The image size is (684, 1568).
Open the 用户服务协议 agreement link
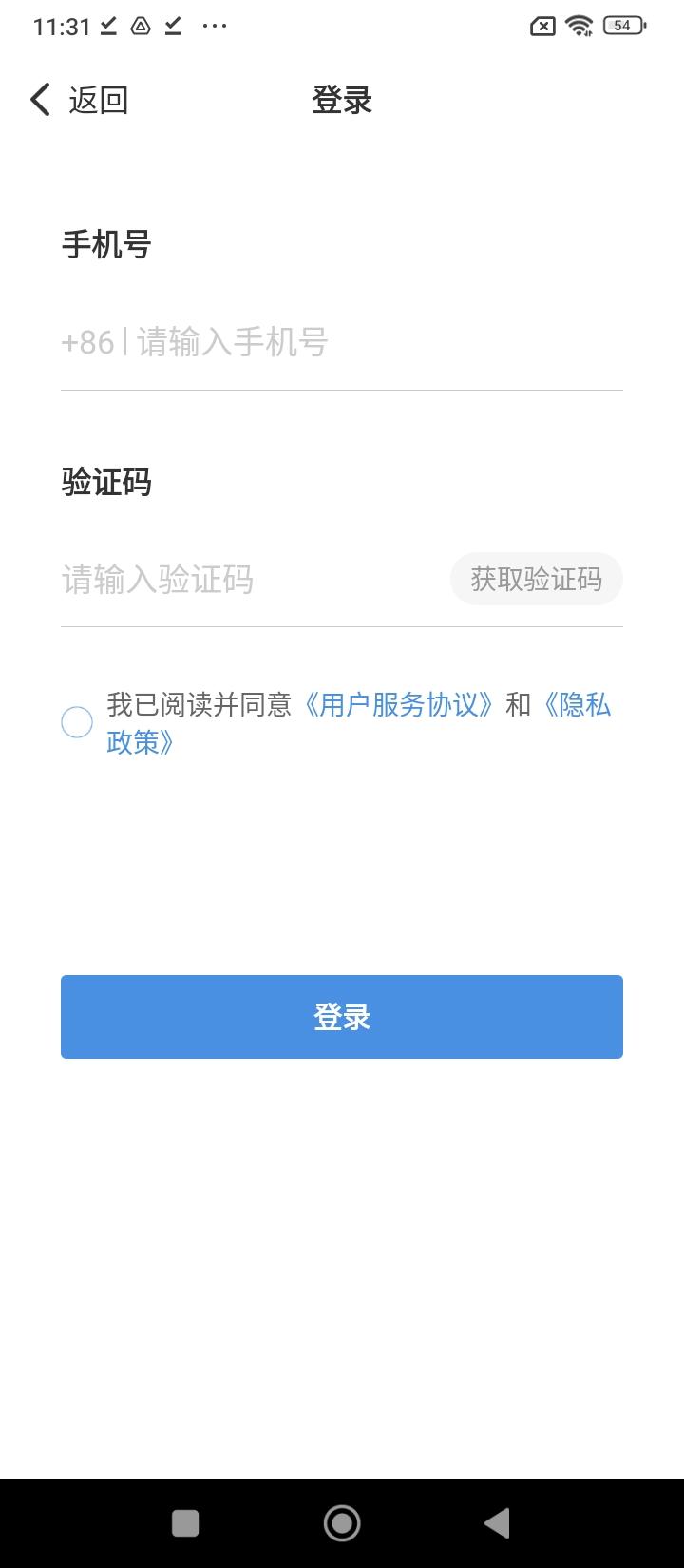click(x=399, y=706)
